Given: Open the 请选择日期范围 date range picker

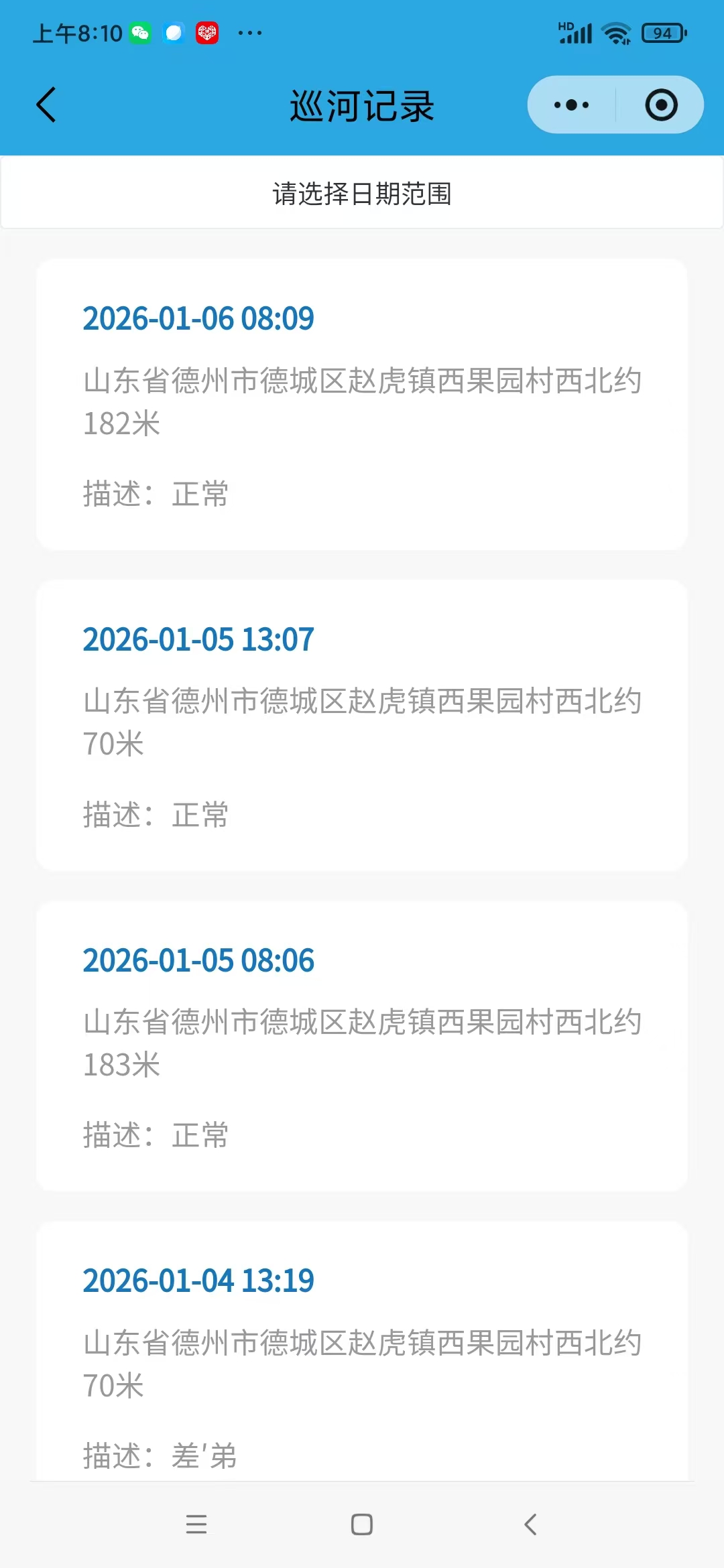Looking at the screenshot, I should click(x=362, y=194).
